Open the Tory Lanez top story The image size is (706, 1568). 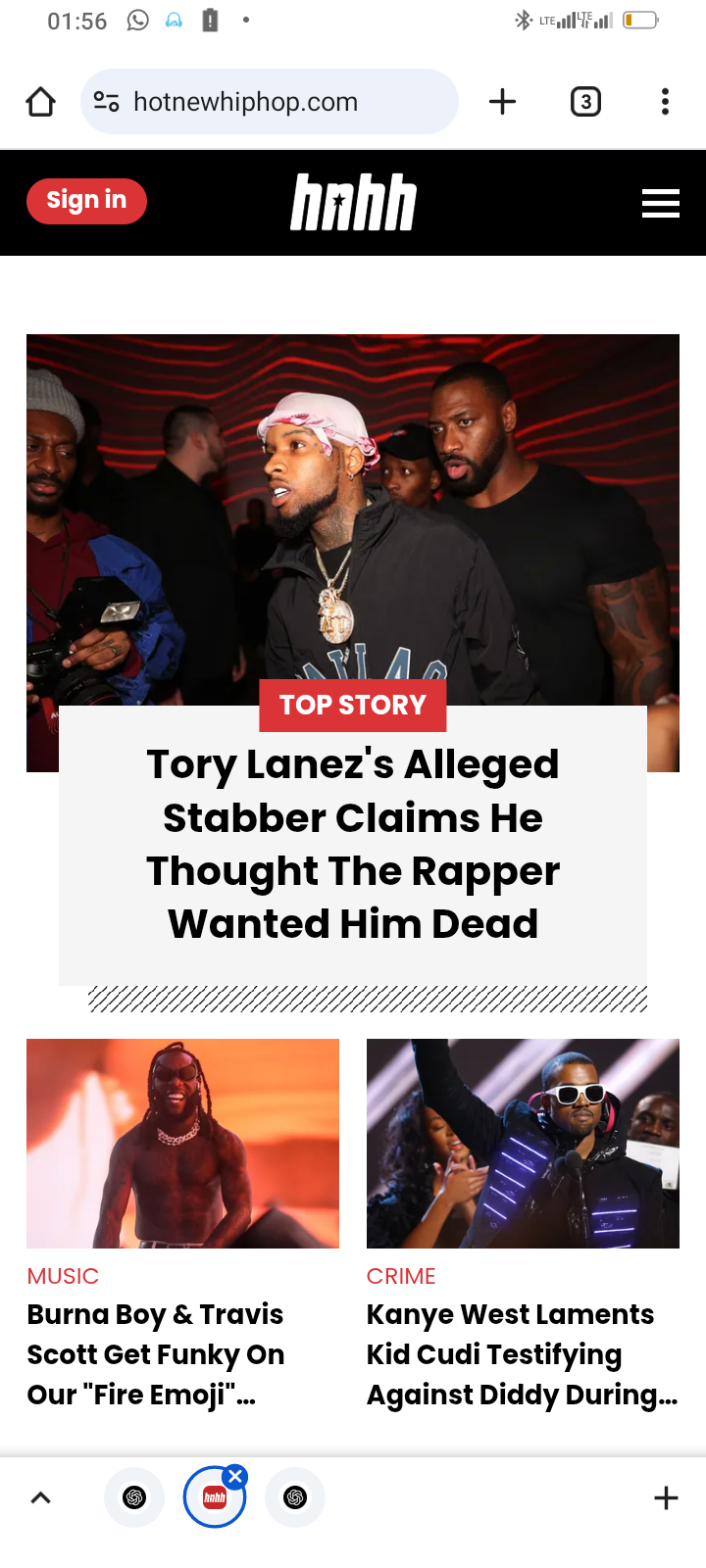point(353,844)
